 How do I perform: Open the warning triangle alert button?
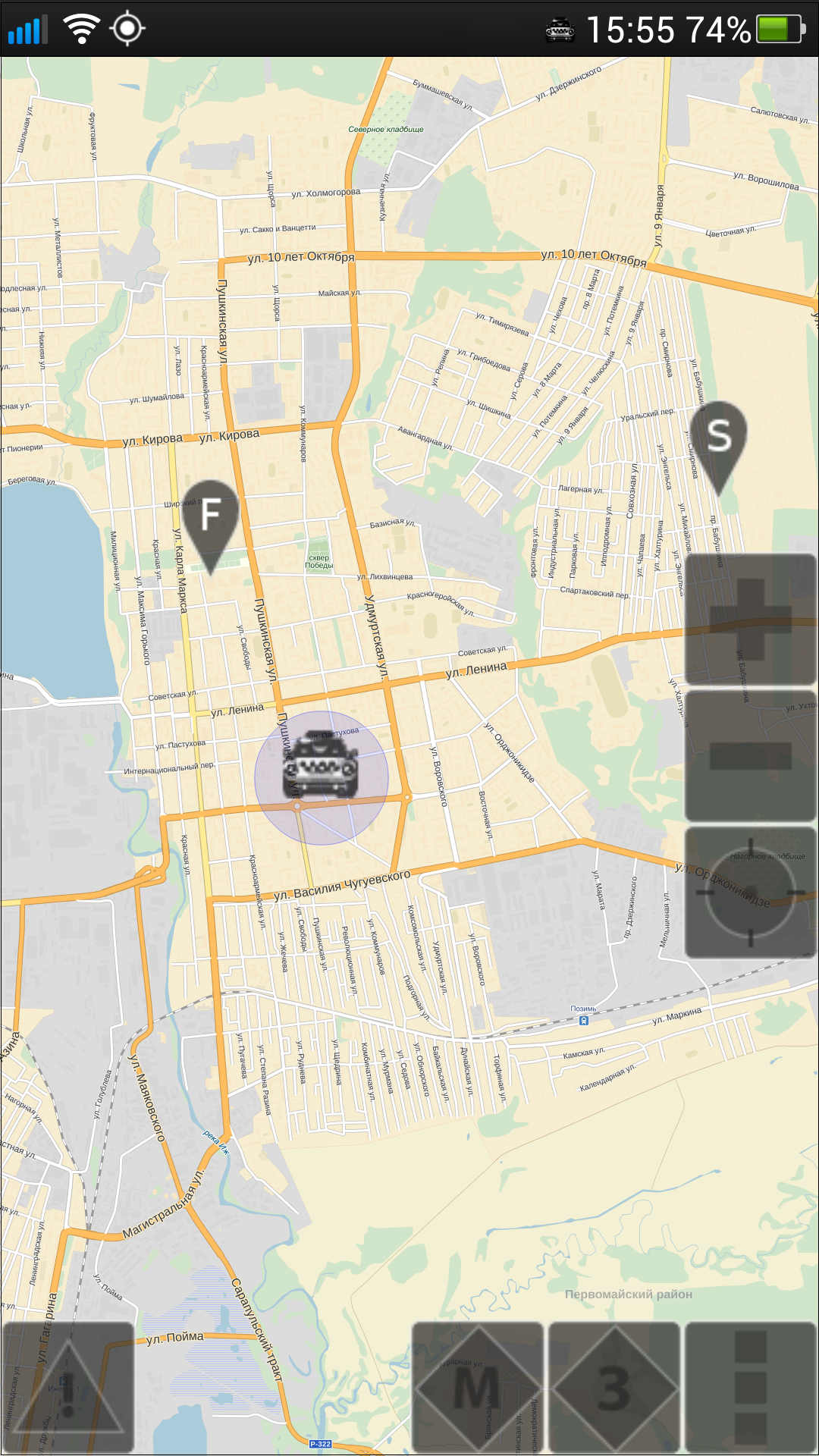[68, 1387]
